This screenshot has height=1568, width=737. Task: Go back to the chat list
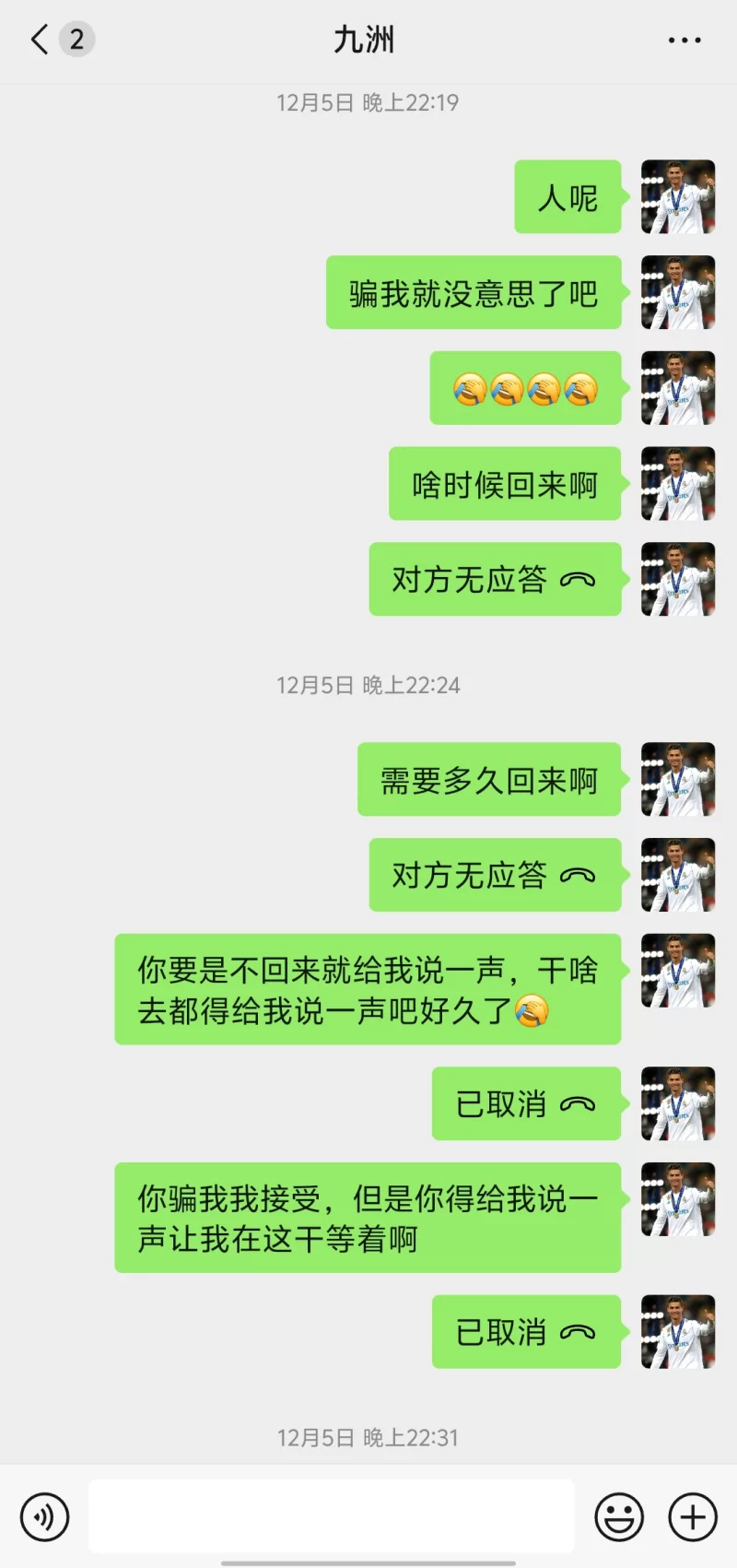(x=40, y=40)
